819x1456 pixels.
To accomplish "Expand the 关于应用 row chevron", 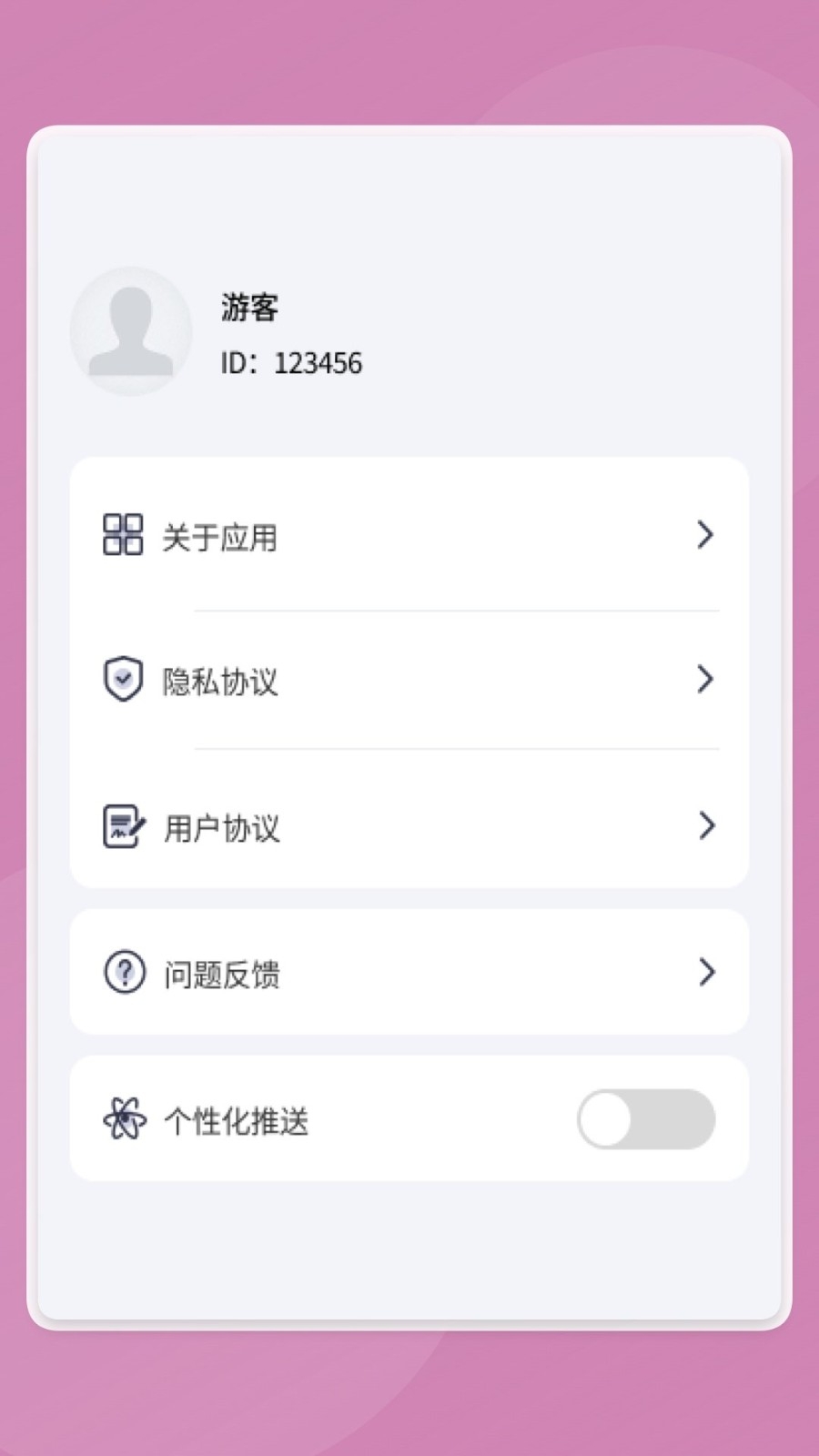I will pos(705,536).
